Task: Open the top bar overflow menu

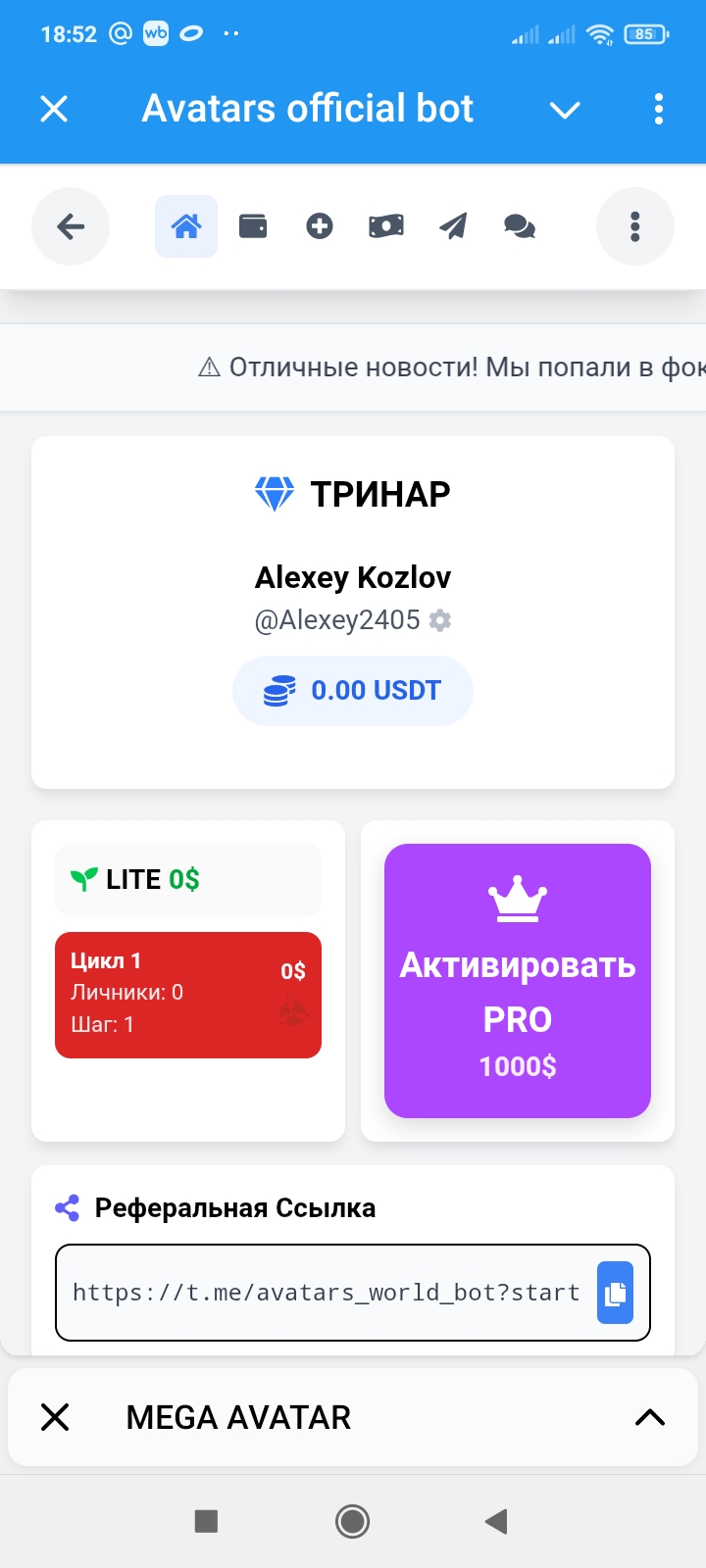Action: [658, 109]
